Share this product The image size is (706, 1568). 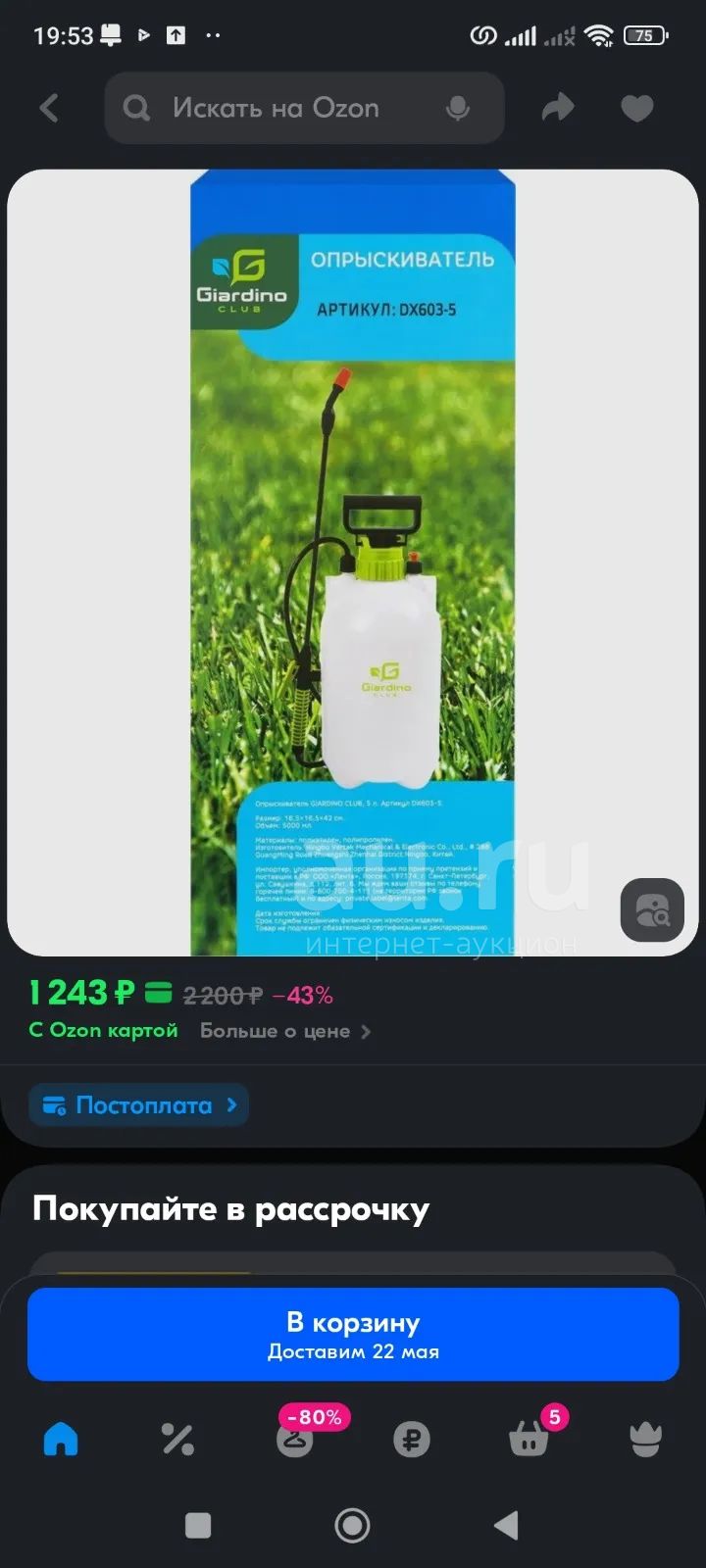pyautogui.click(x=558, y=108)
